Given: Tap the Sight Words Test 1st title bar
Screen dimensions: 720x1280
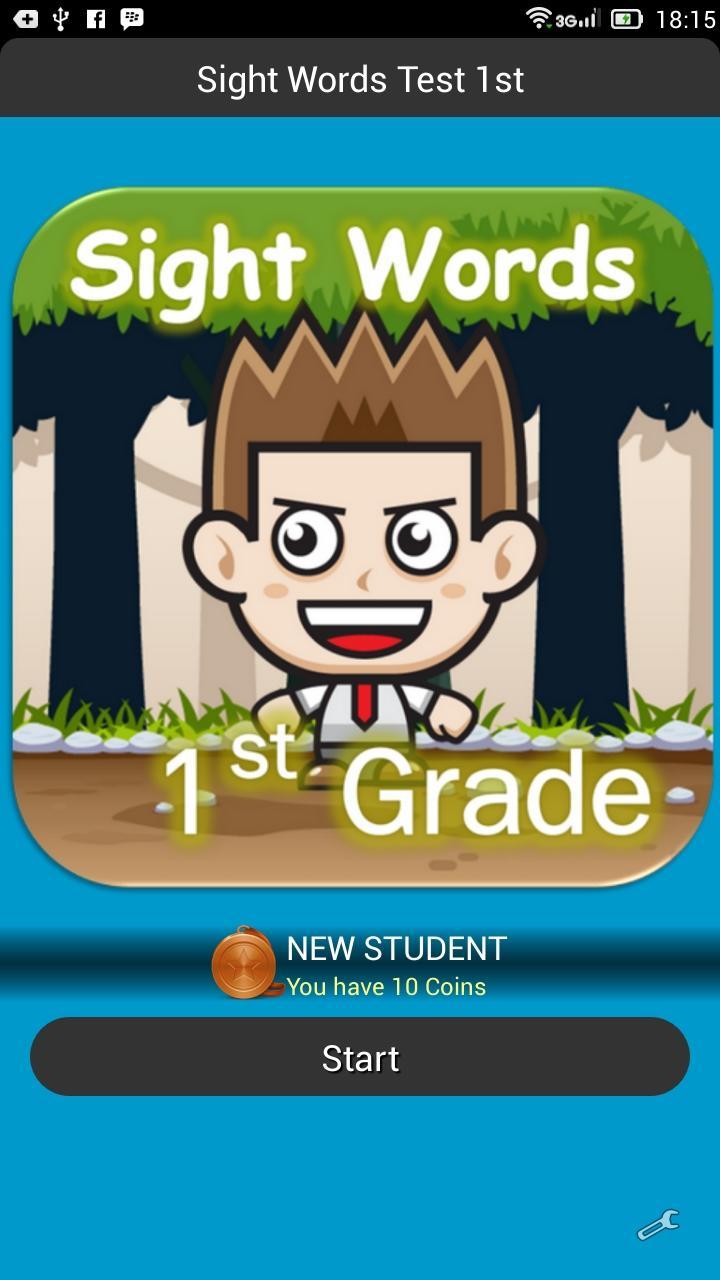Looking at the screenshot, I should (360, 78).
